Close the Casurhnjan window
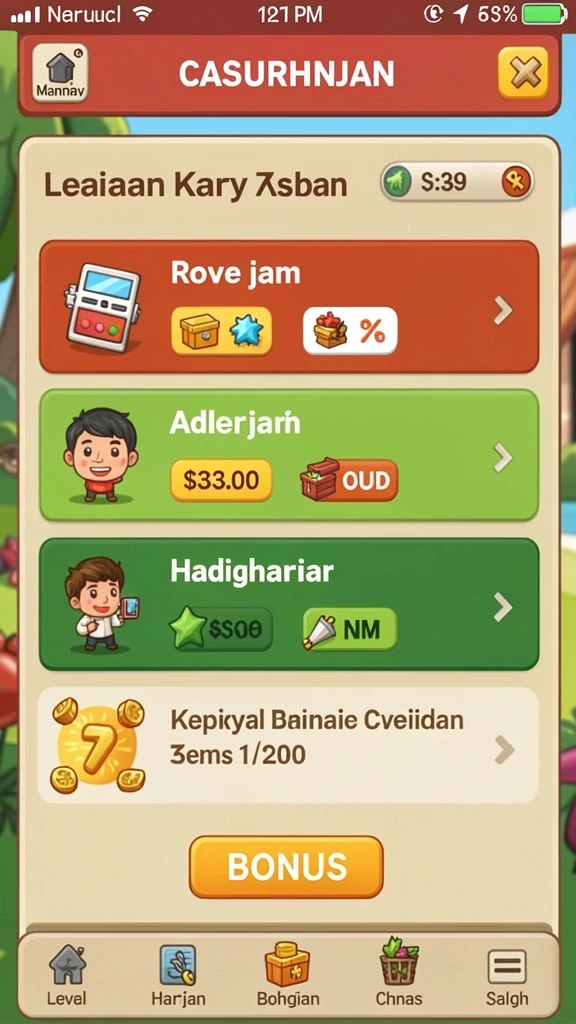Screen dimensions: 576x1024 click(523, 73)
